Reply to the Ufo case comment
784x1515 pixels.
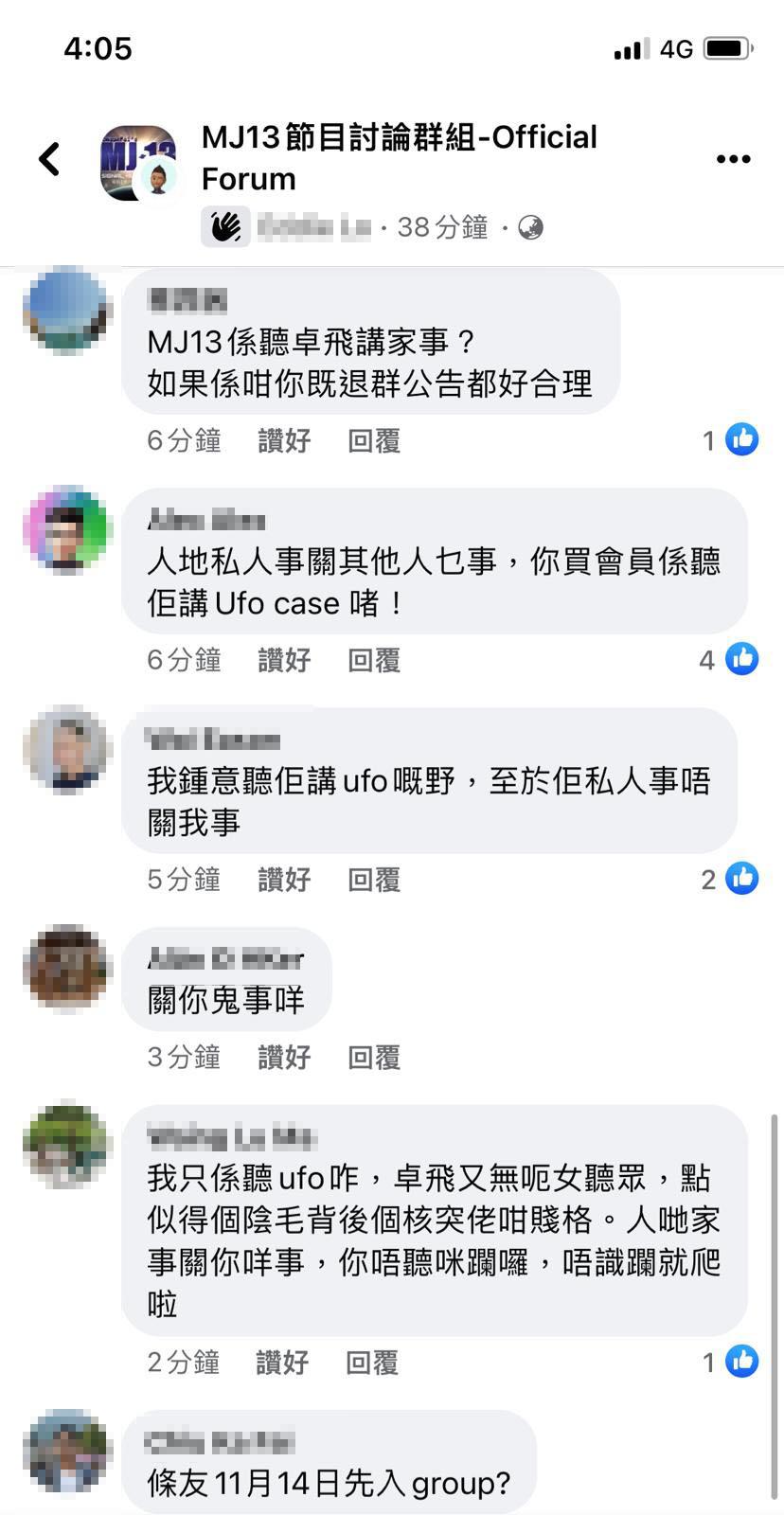(374, 660)
